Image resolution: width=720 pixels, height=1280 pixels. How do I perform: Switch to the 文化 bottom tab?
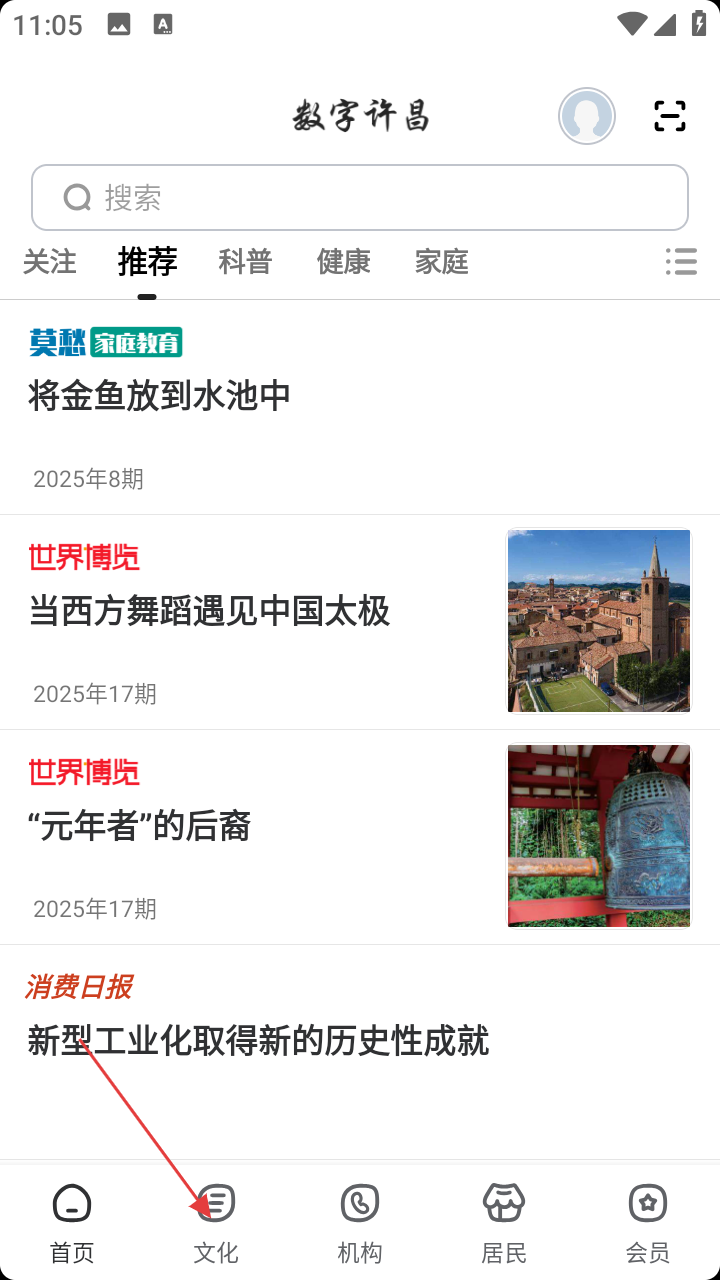pyautogui.click(x=216, y=1222)
